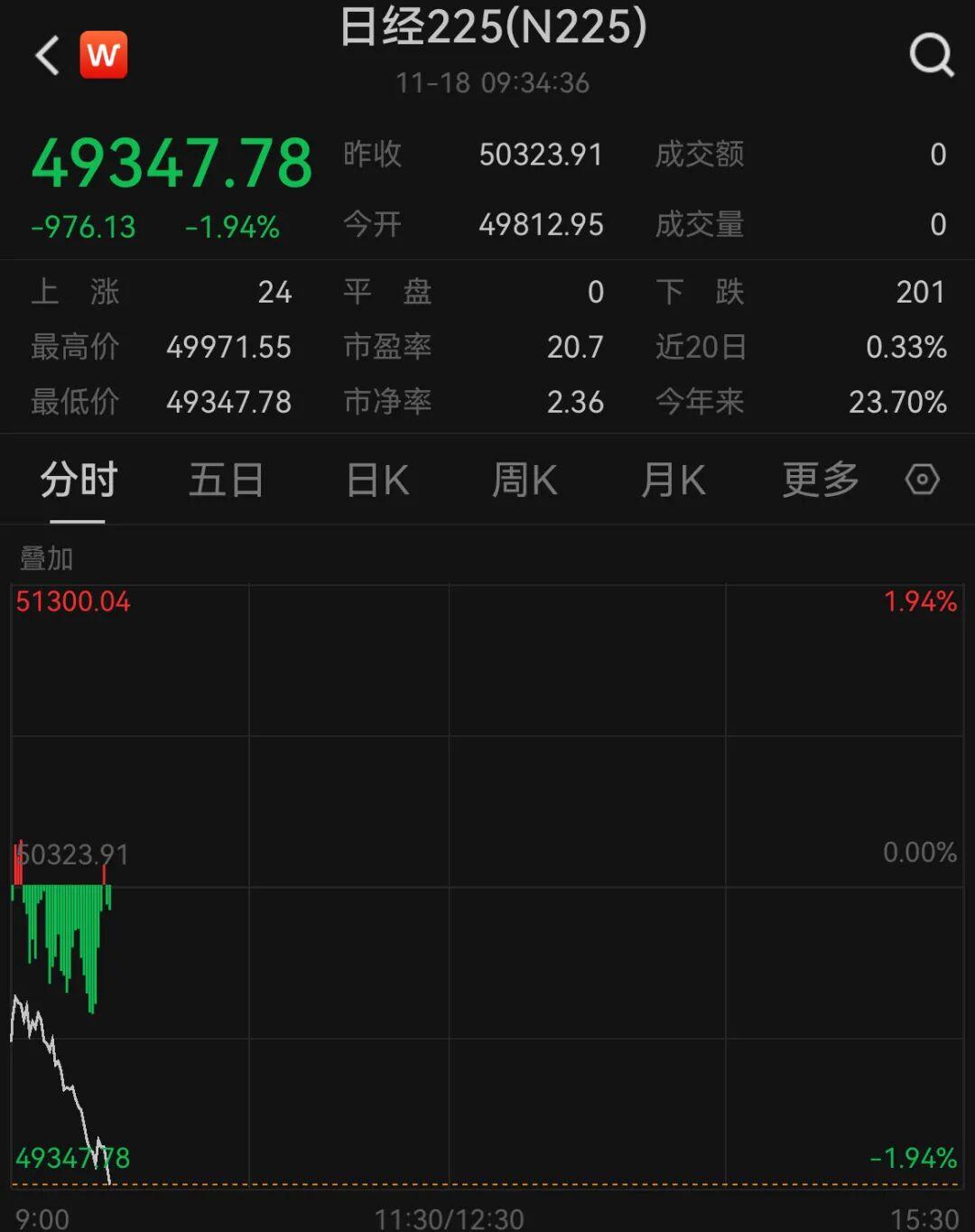The image size is (975, 1232).
Task: Show the 周K weekly chart
Action: click(x=525, y=480)
